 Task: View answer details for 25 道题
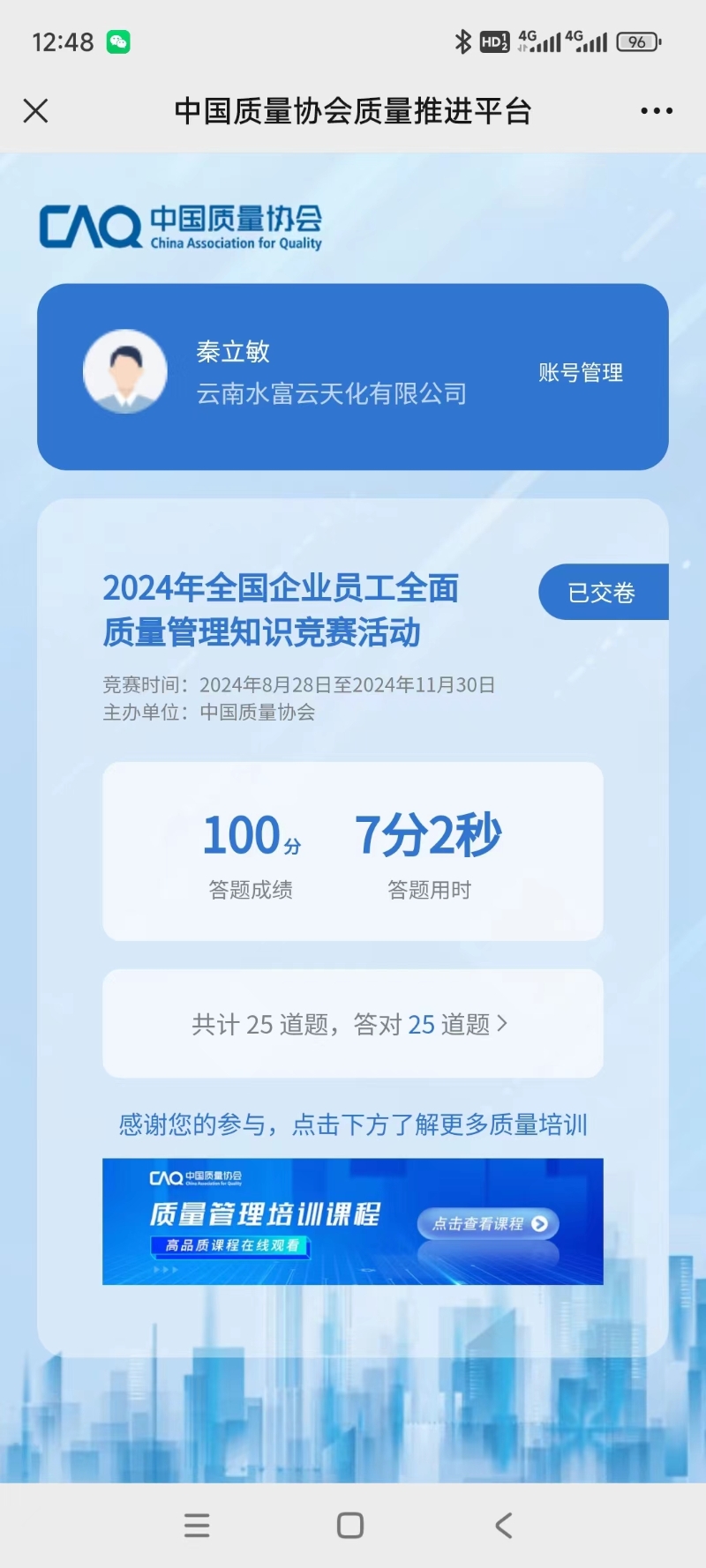(x=351, y=1024)
